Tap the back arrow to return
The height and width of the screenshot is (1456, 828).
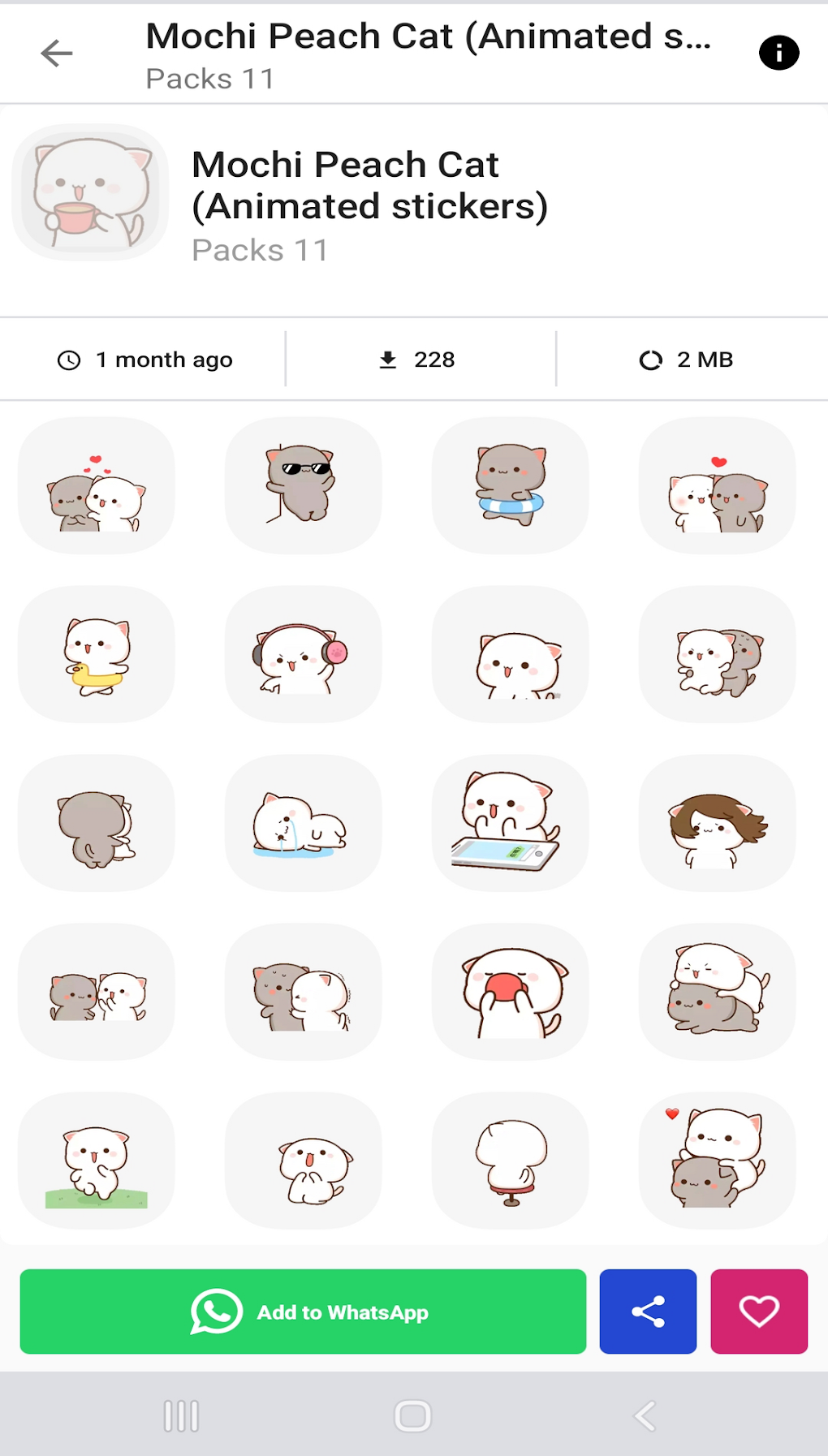[x=54, y=53]
